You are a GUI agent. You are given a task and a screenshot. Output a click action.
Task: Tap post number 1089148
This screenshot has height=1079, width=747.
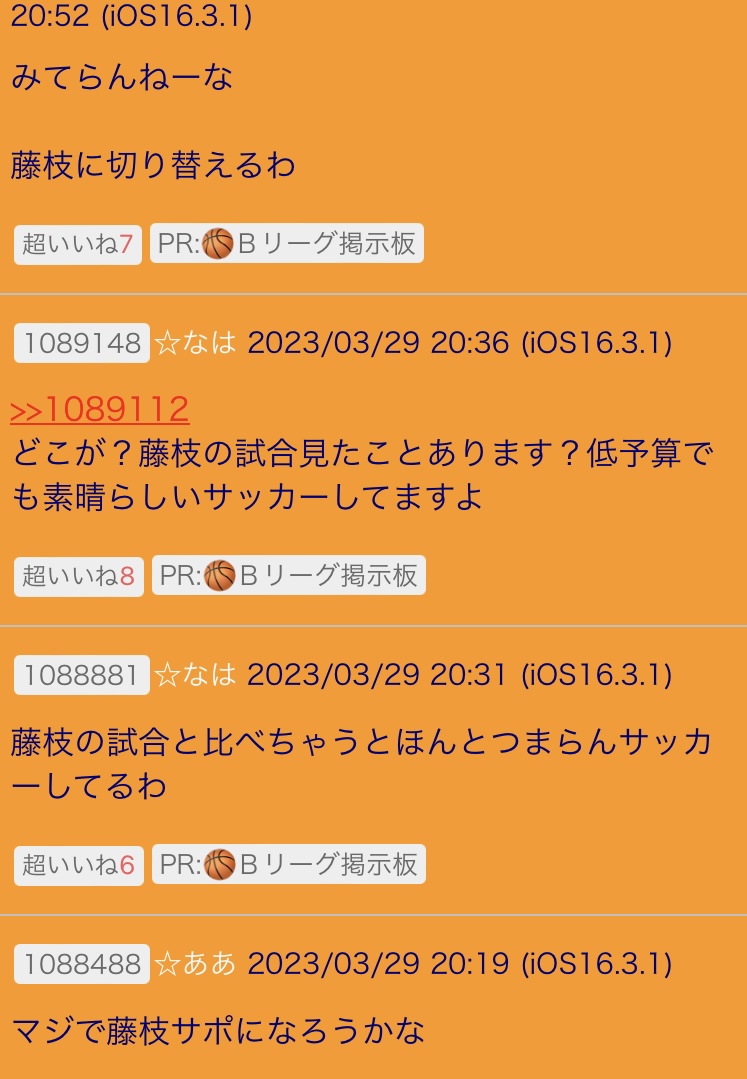[82, 343]
